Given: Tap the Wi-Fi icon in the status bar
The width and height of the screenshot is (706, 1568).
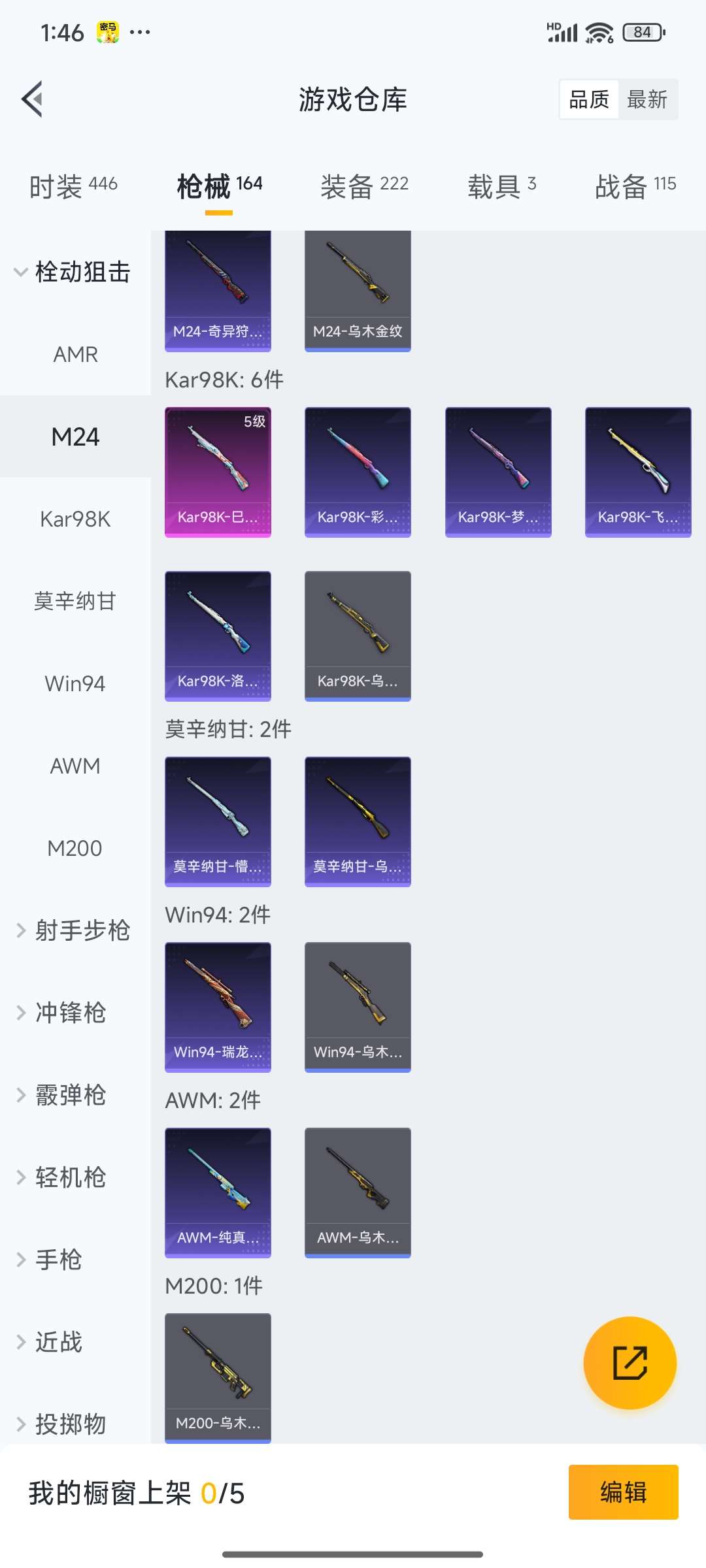Looking at the screenshot, I should click(597, 31).
